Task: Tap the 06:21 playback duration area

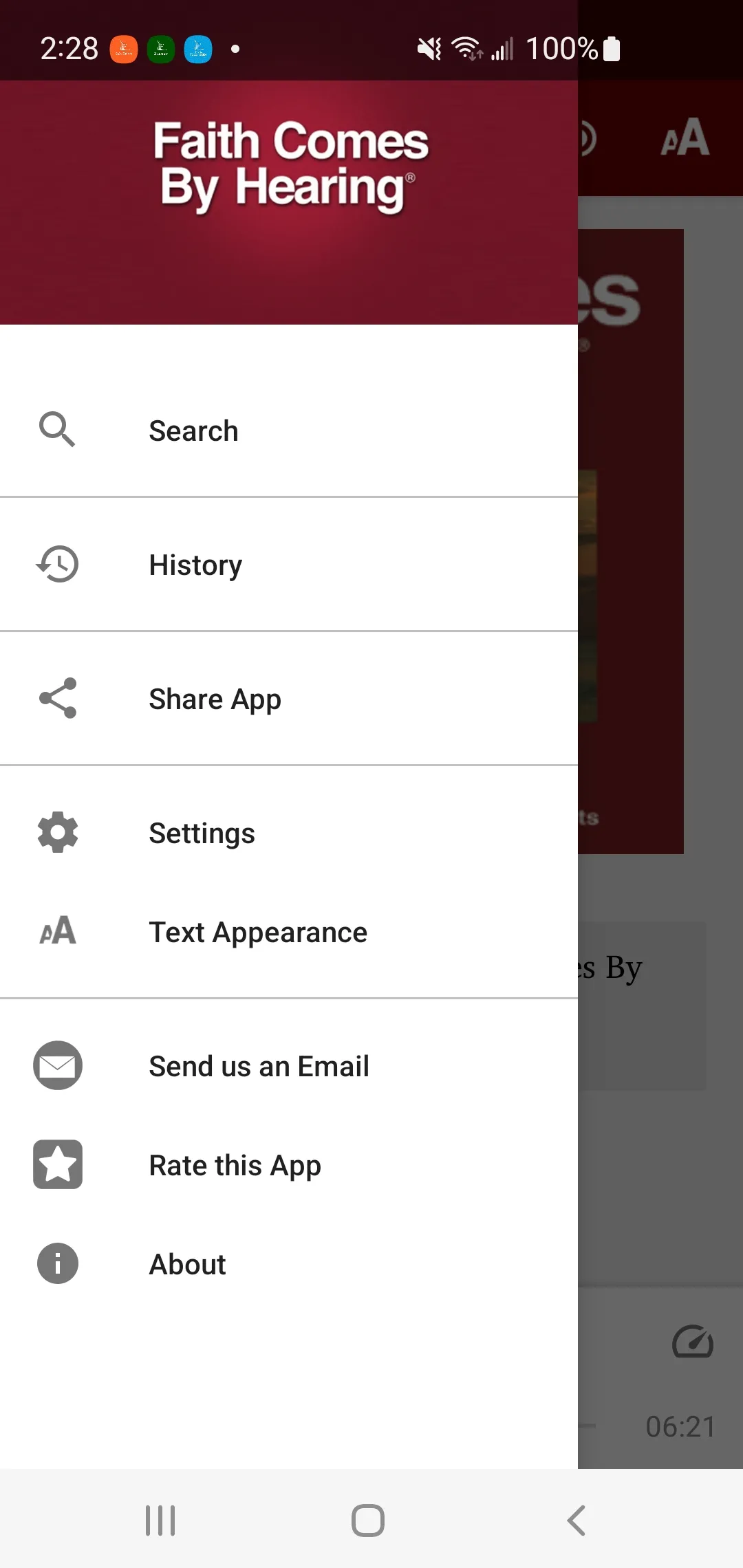Action: tap(682, 1426)
